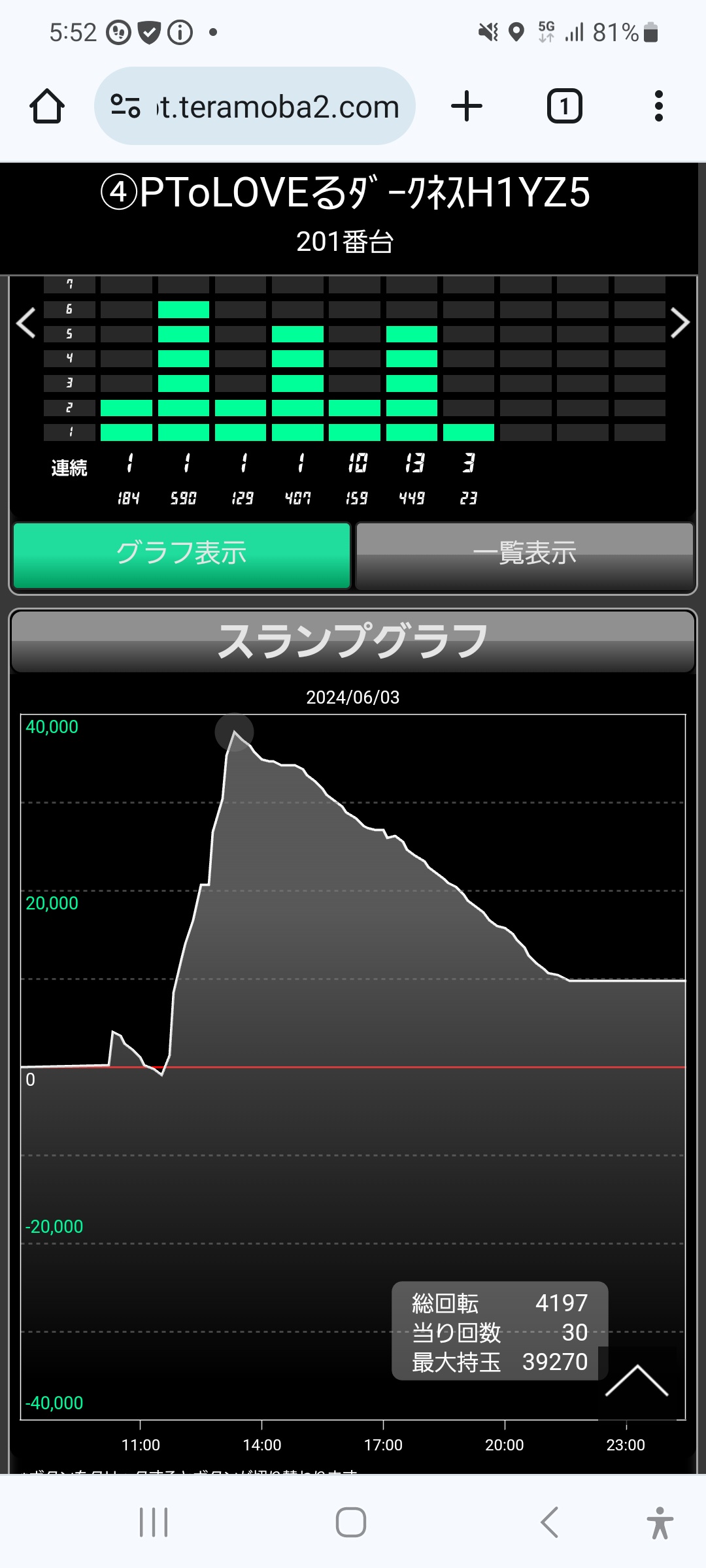706x1568 pixels.
Task: Go back using the system back button
Action: coord(550,1522)
